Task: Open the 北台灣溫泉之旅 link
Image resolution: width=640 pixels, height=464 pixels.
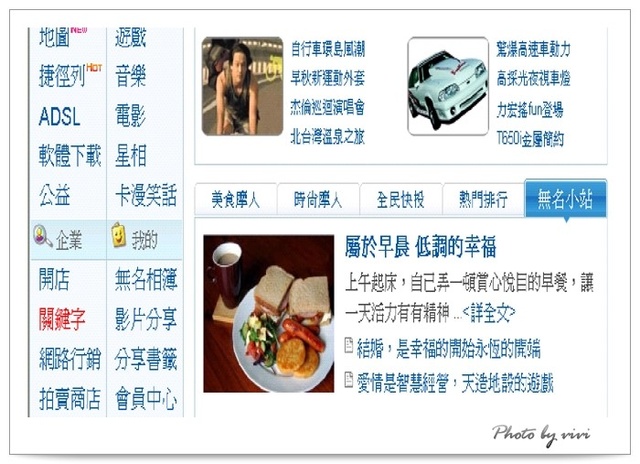Action: 328,136
